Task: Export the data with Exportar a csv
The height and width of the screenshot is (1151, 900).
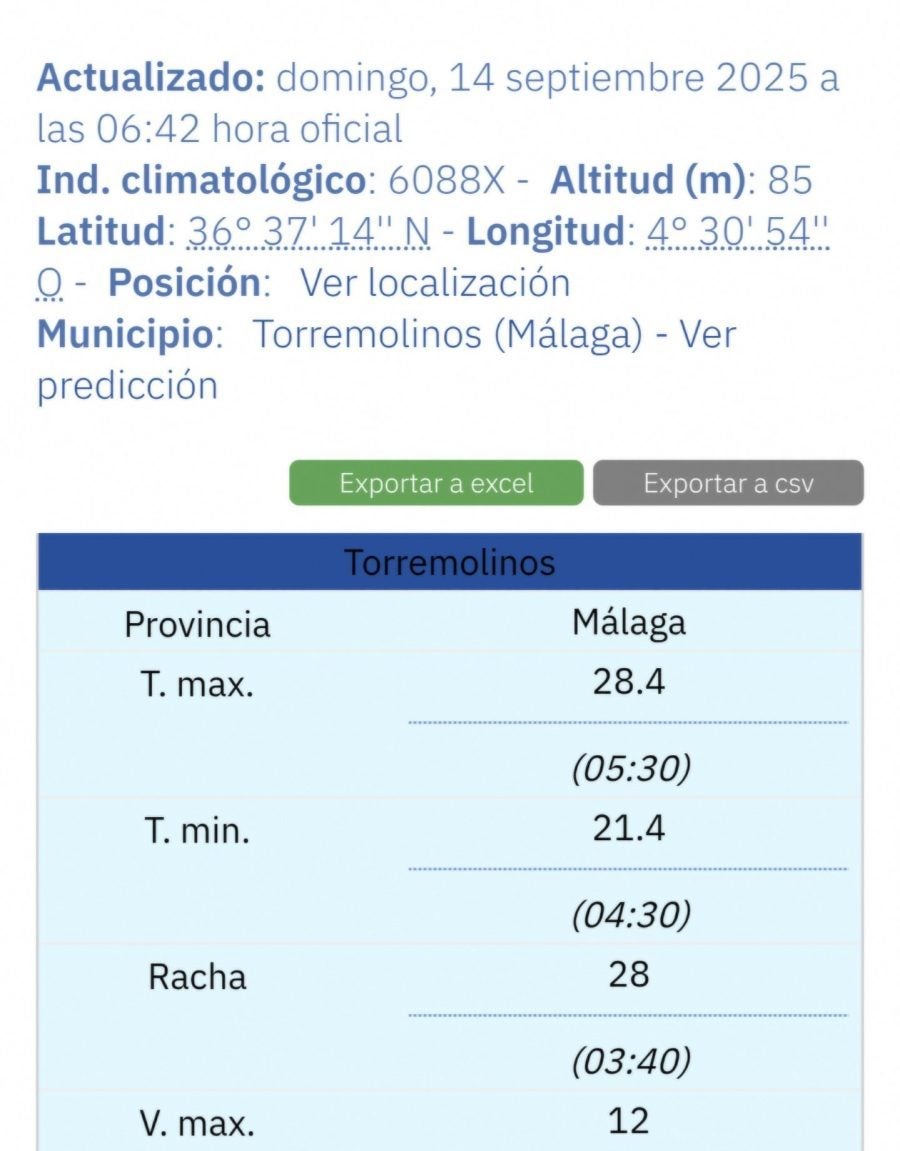Action: click(x=728, y=484)
